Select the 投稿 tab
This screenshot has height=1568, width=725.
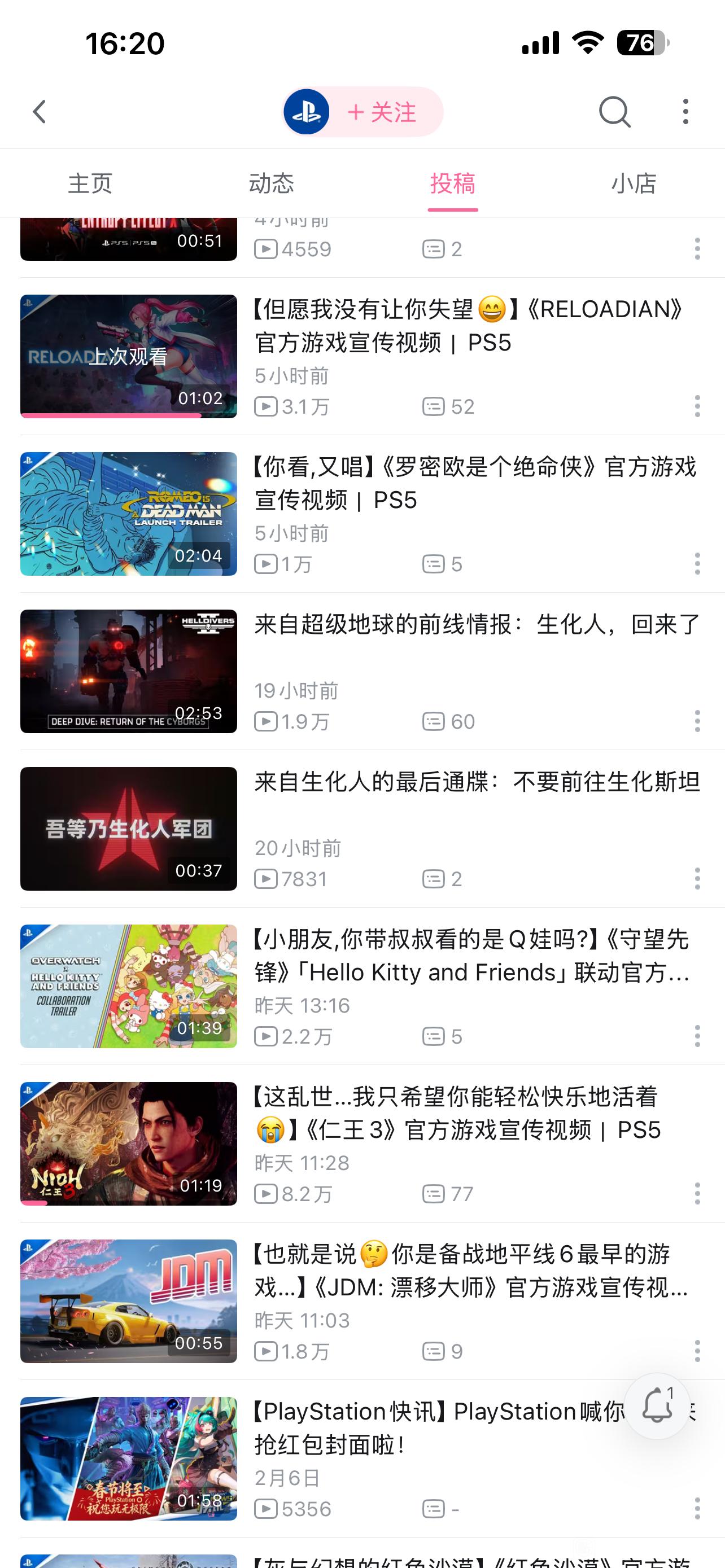(452, 183)
